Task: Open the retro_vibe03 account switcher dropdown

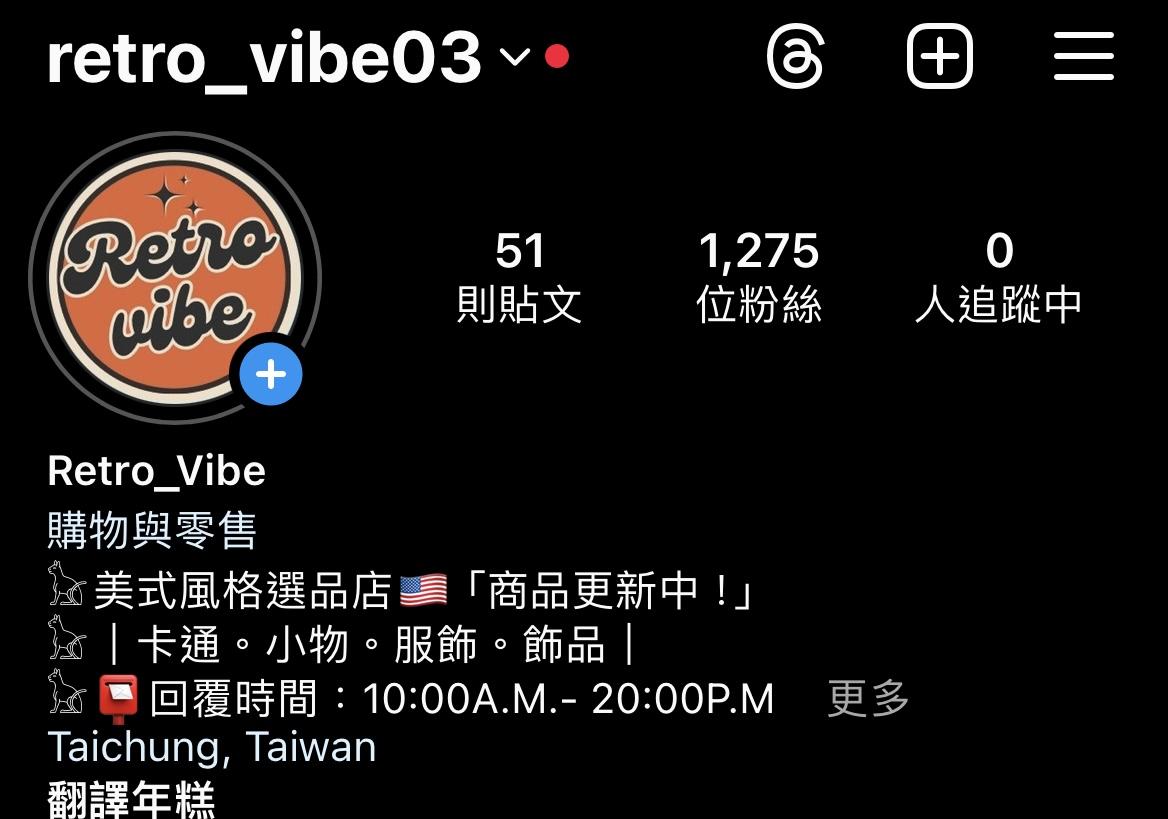Action: [513, 57]
